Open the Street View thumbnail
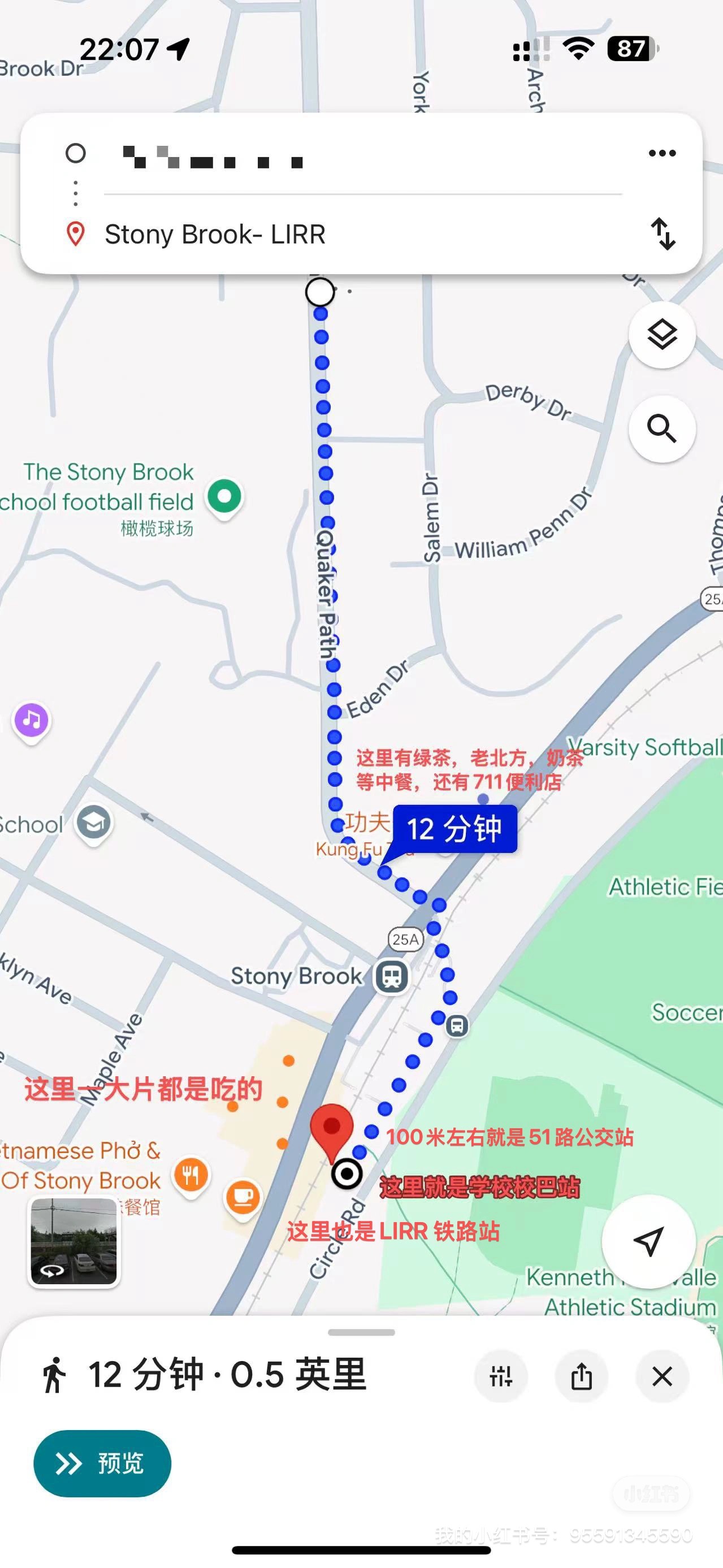Image resolution: width=723 pixels, height=1568 pixels. click(73, 1241)
